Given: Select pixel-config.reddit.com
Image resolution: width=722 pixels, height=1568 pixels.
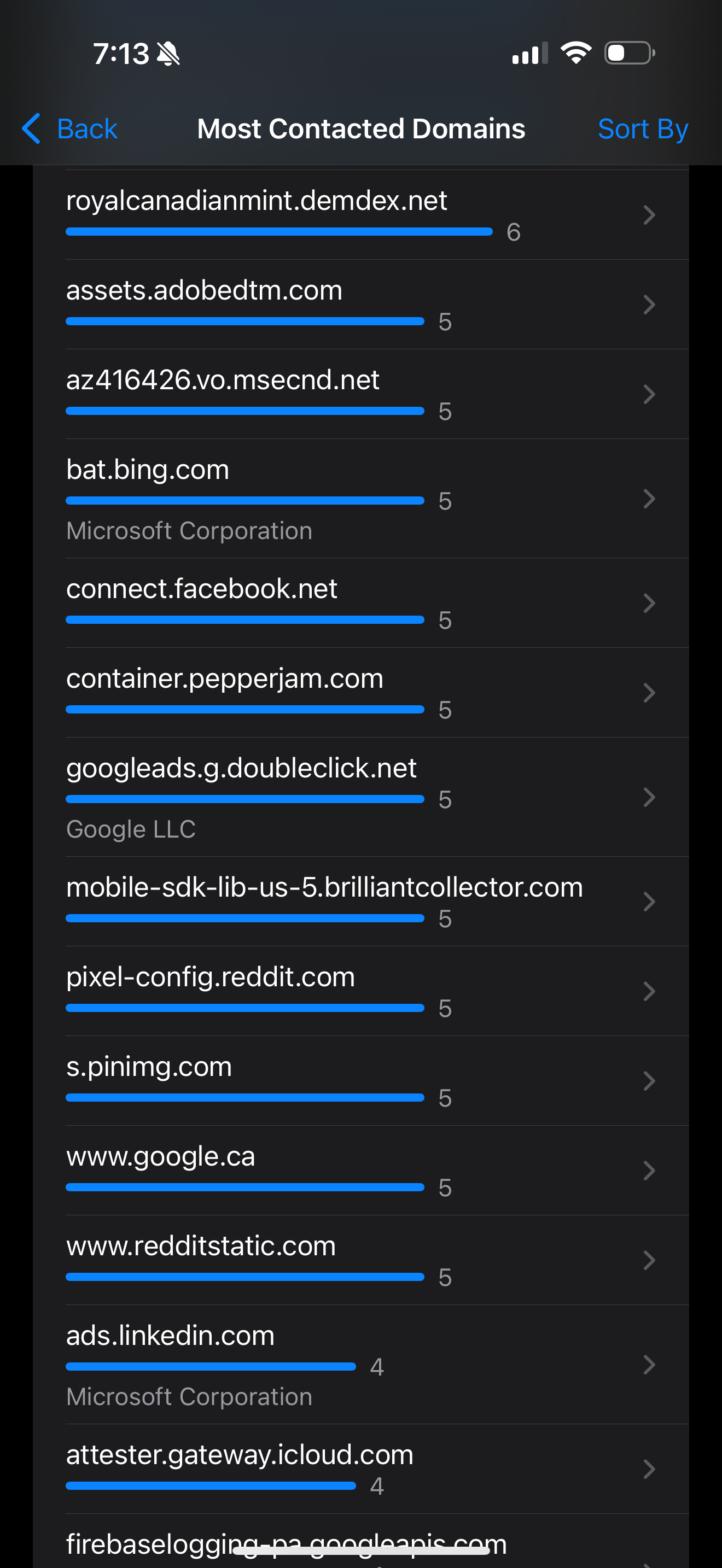Looking at the screenshot, I should coord(361,991).
